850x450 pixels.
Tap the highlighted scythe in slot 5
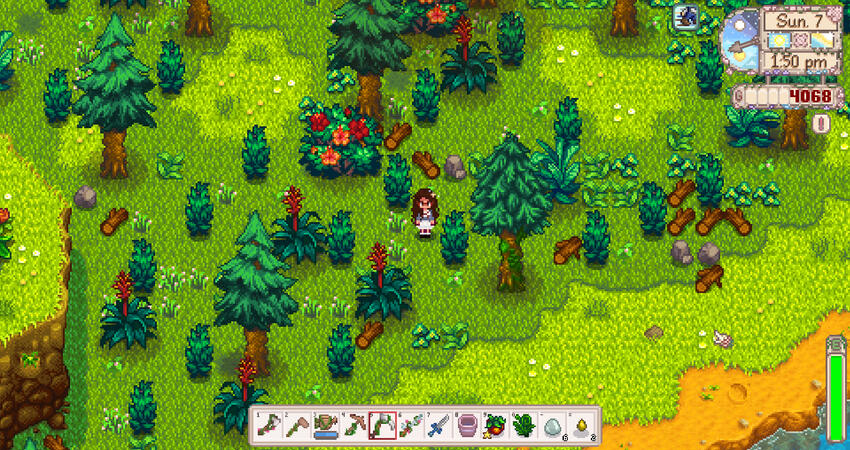tap(382, 425)
